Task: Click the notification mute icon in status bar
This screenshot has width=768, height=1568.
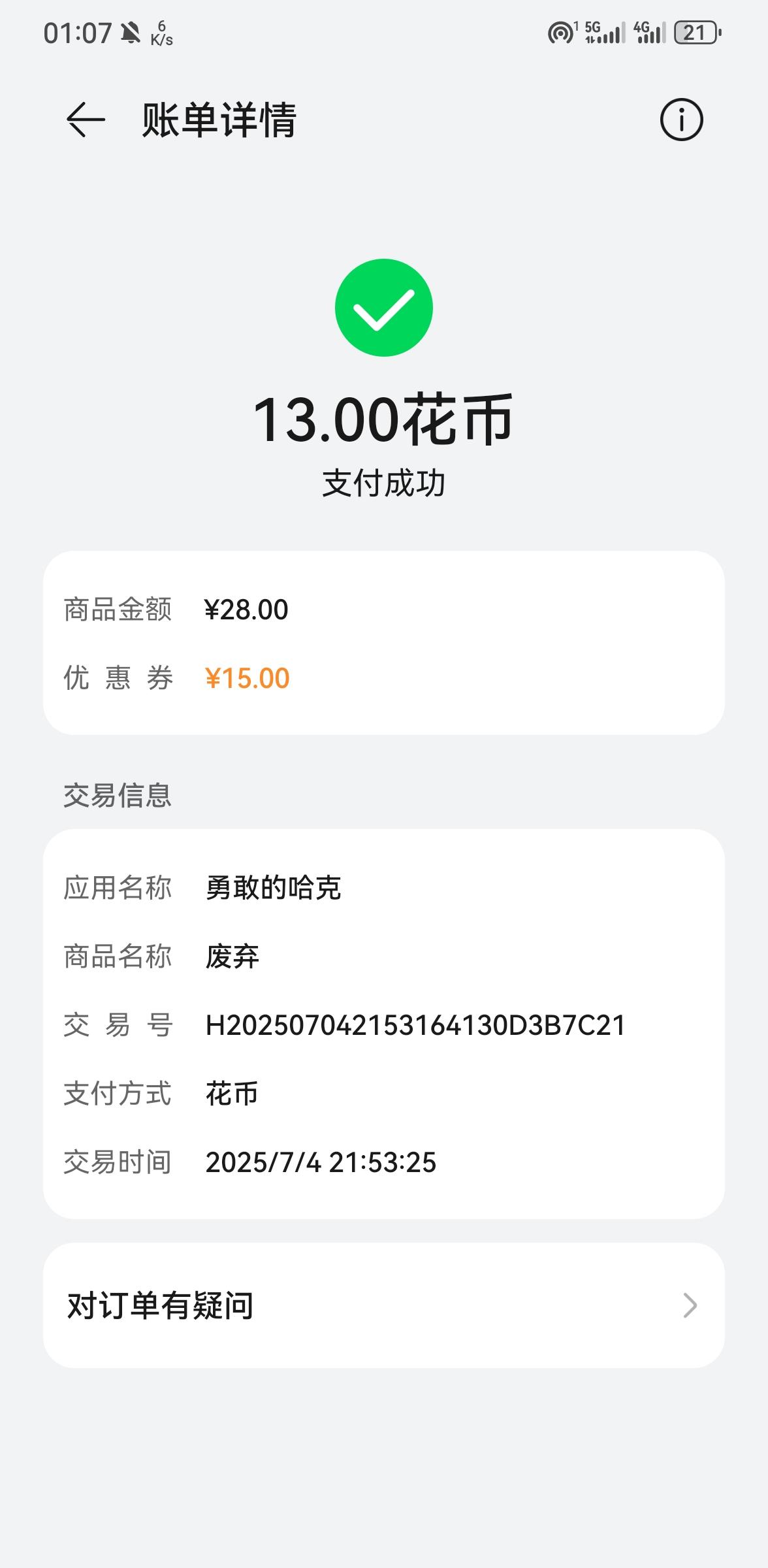Action: pyautogui.click(x=130, y=32)
